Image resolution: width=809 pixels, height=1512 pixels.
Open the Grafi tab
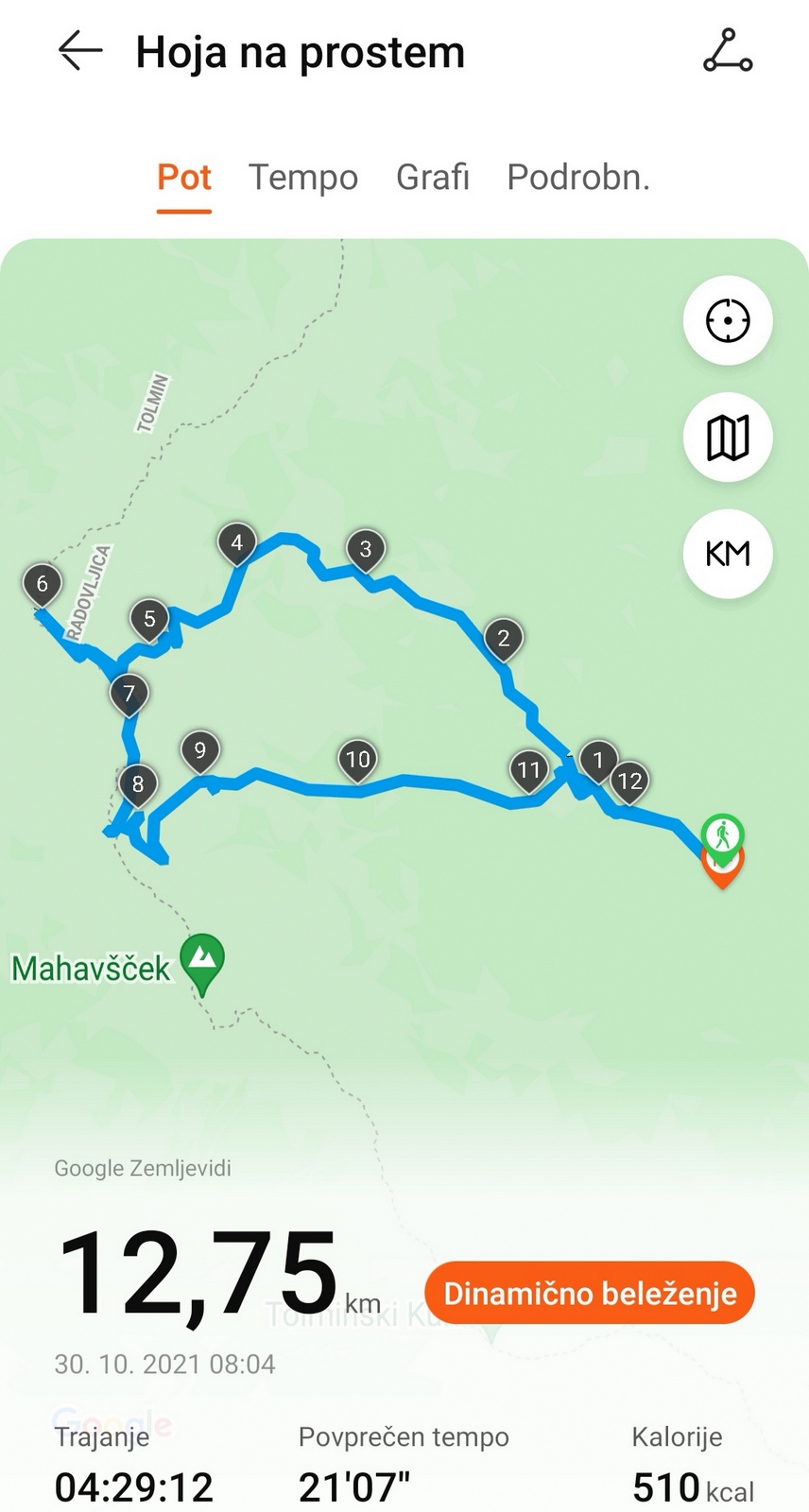pos(432,178)
